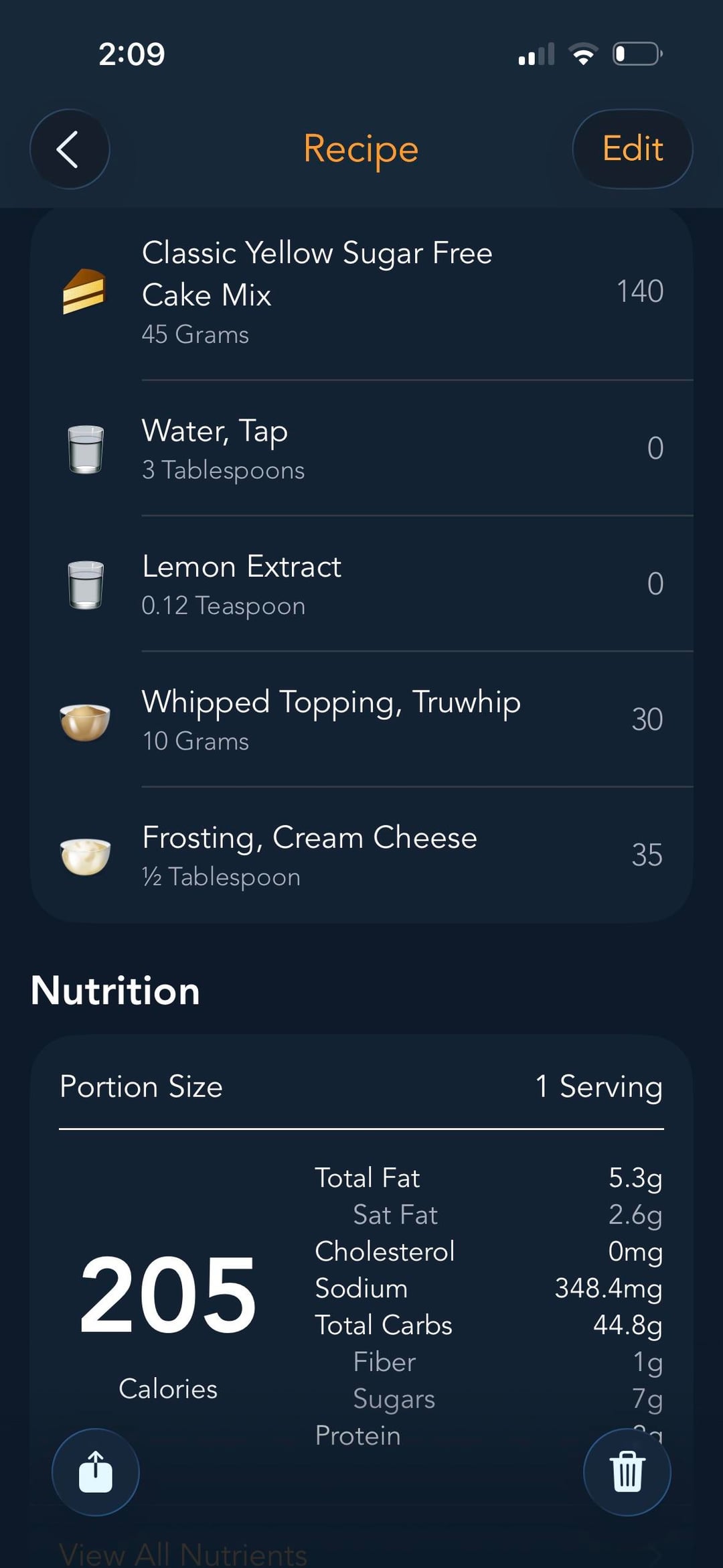Image resolution: width=723 pixels, height=1568 pixels.
Task: Tap the Edit button
Action: tap(632, 149)
